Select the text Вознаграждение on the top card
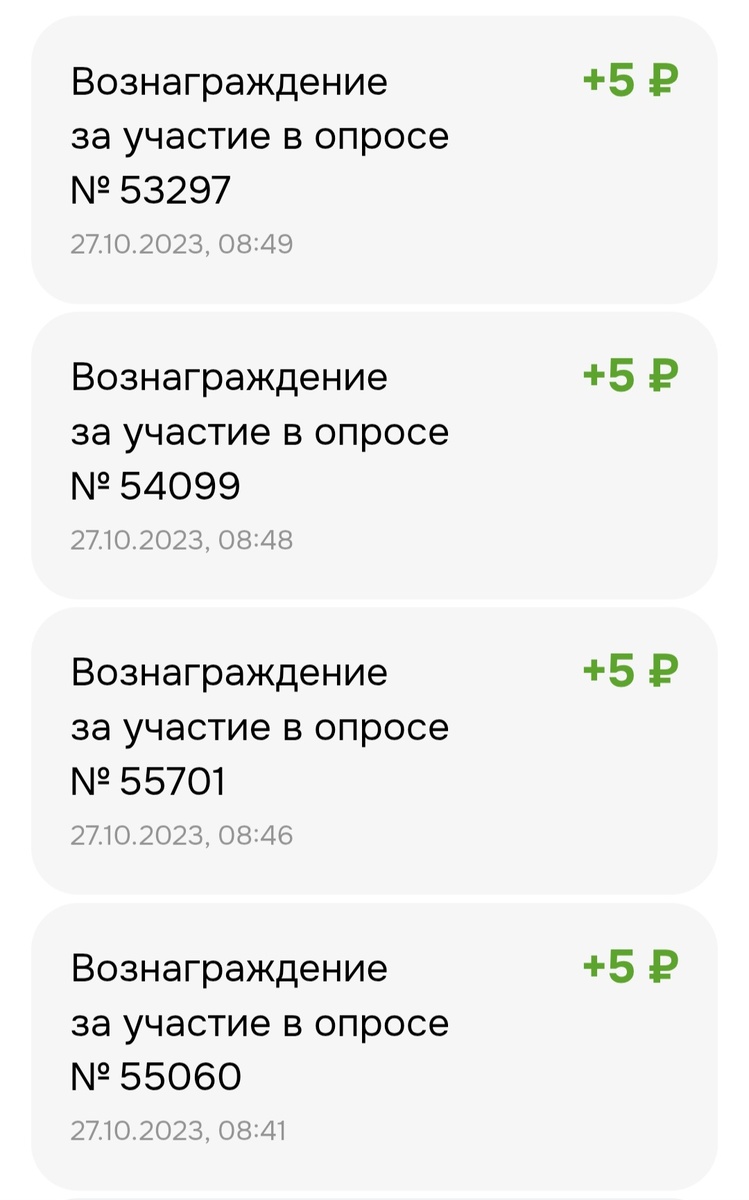 (x=228, y=83)
